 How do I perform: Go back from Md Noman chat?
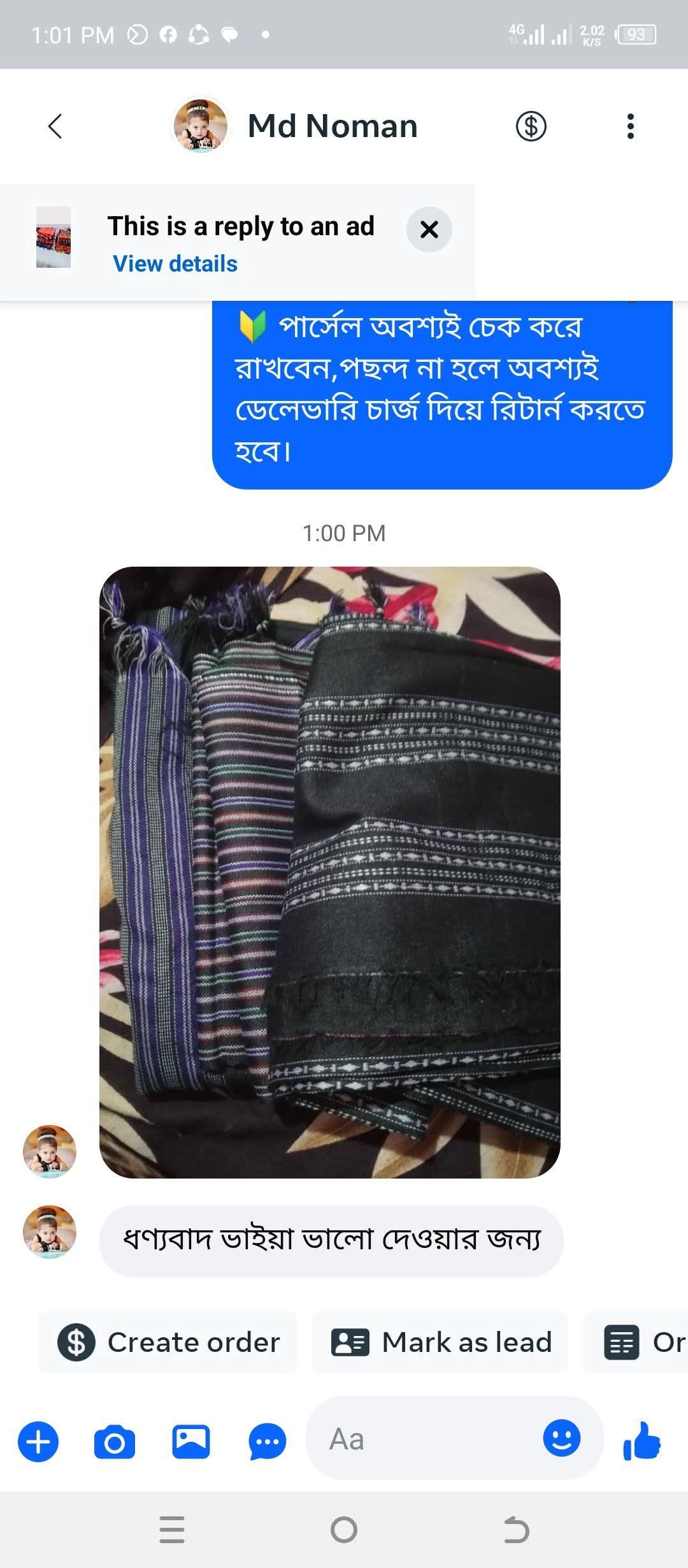[x=55, y=126]
